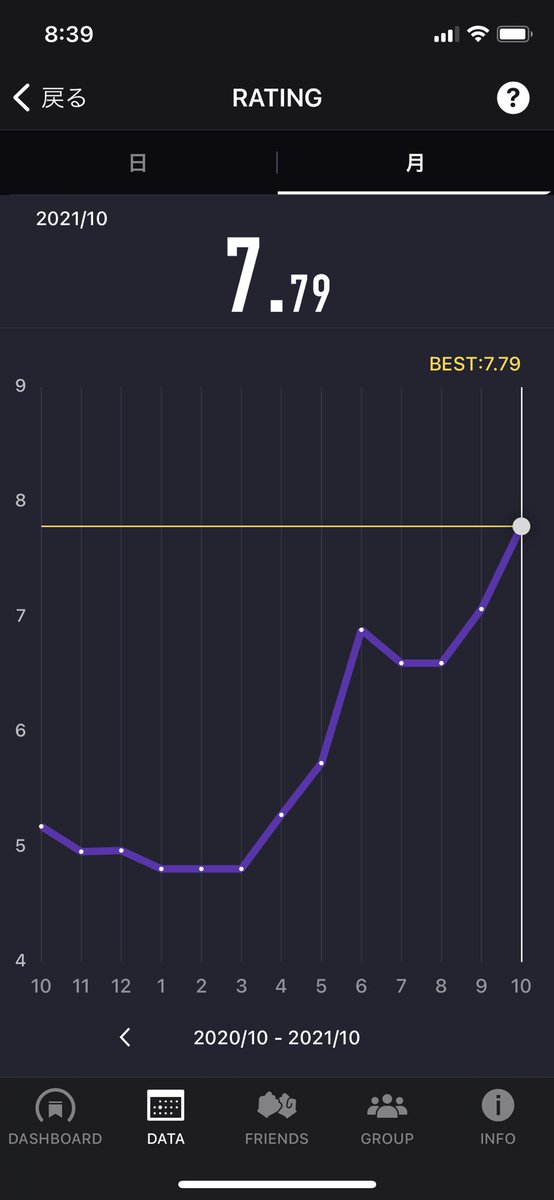This screenshot has height=1200, width=554.
Task: Tap the highlighted 2021/10 data point
Action: pyautogui.click(x=521, y=526)
